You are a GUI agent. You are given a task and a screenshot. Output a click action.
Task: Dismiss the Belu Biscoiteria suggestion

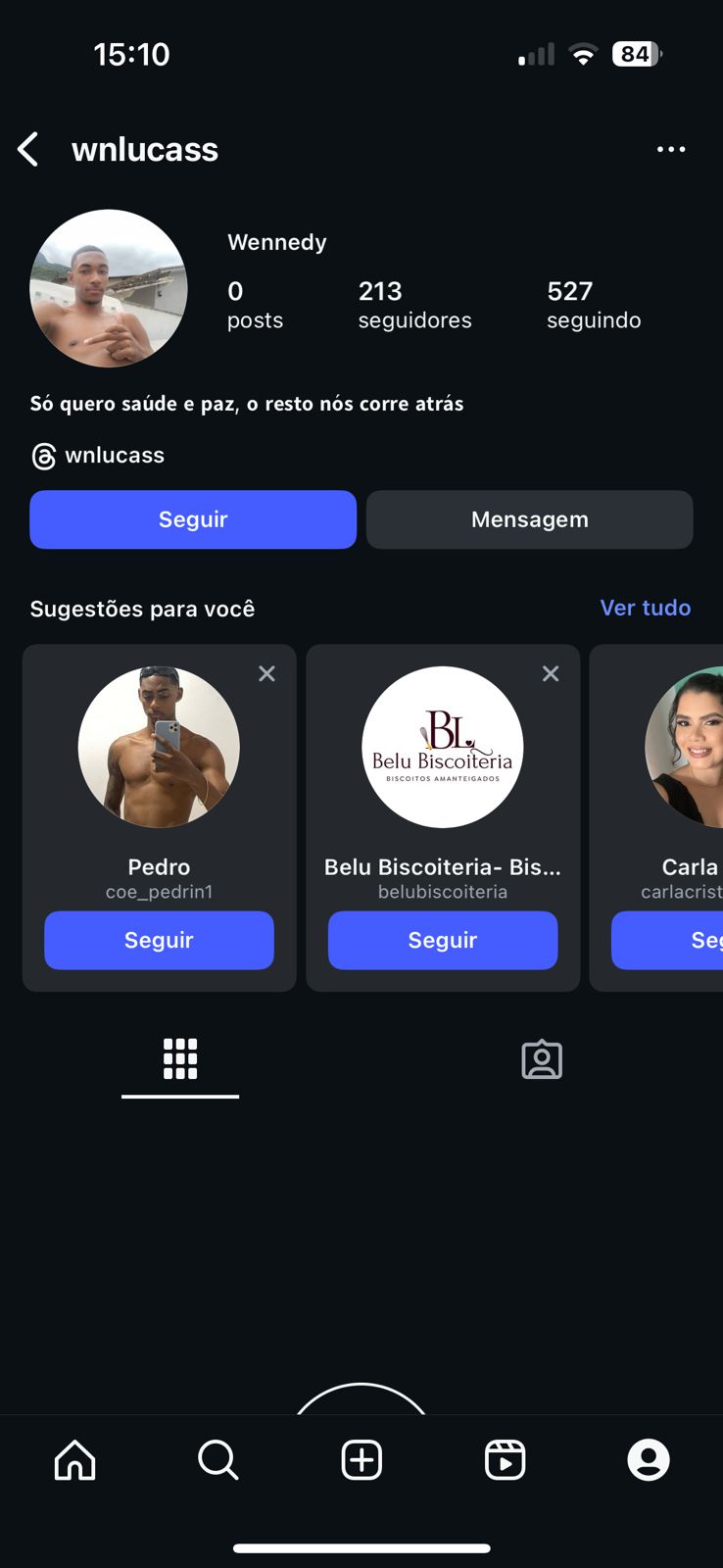pos(551,673)
